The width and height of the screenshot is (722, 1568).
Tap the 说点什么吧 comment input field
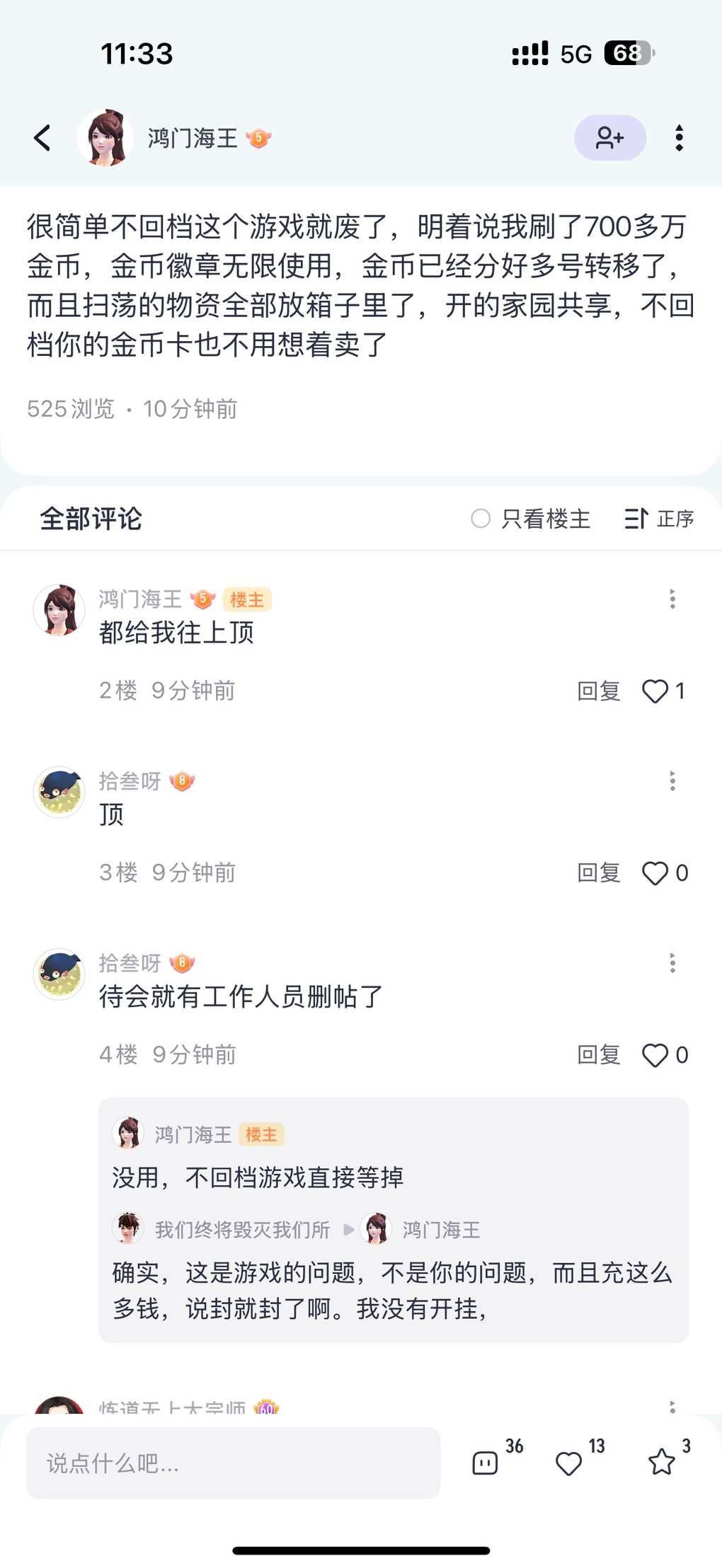(x=233, y=1463)
